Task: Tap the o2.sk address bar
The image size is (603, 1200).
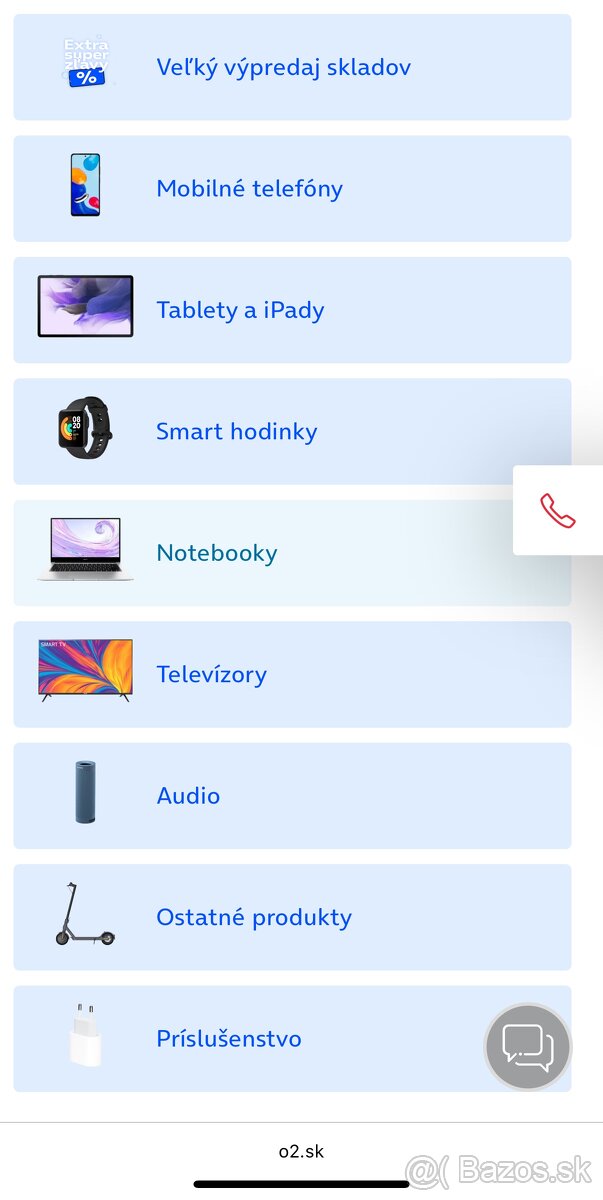Action: click(x=301, y=1151)
